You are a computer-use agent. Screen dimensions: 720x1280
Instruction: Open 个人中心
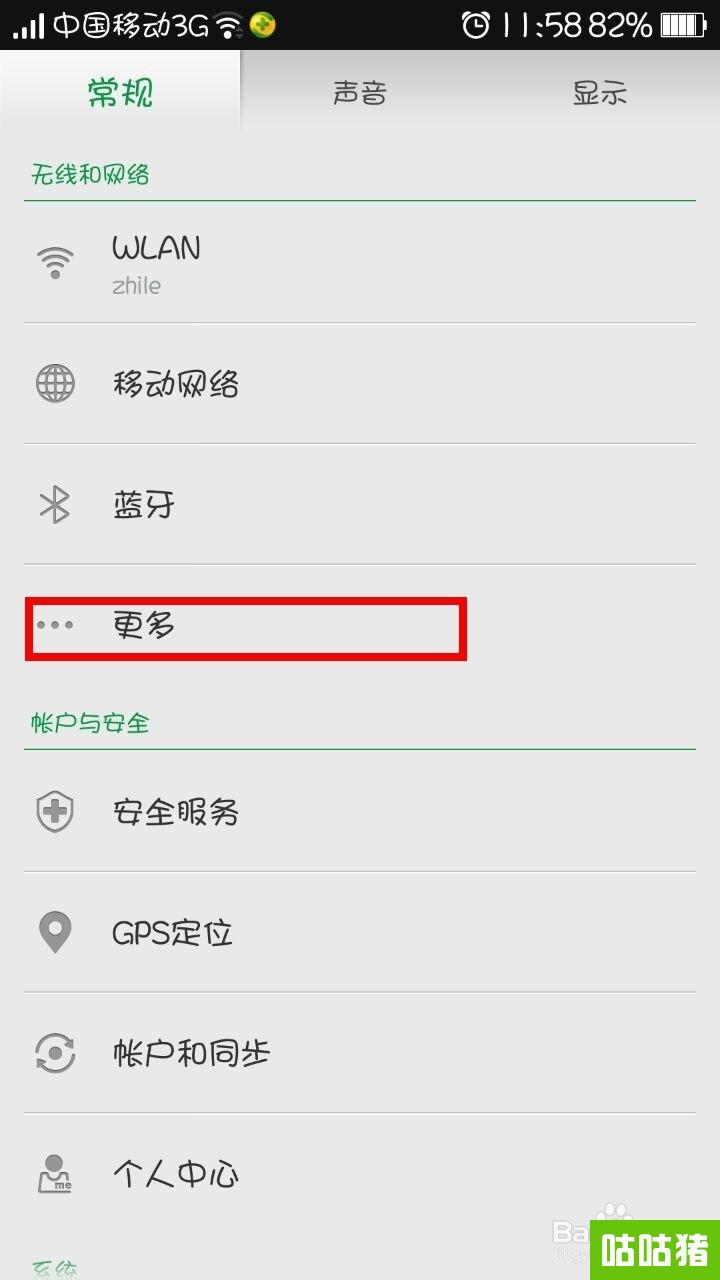360,1174
